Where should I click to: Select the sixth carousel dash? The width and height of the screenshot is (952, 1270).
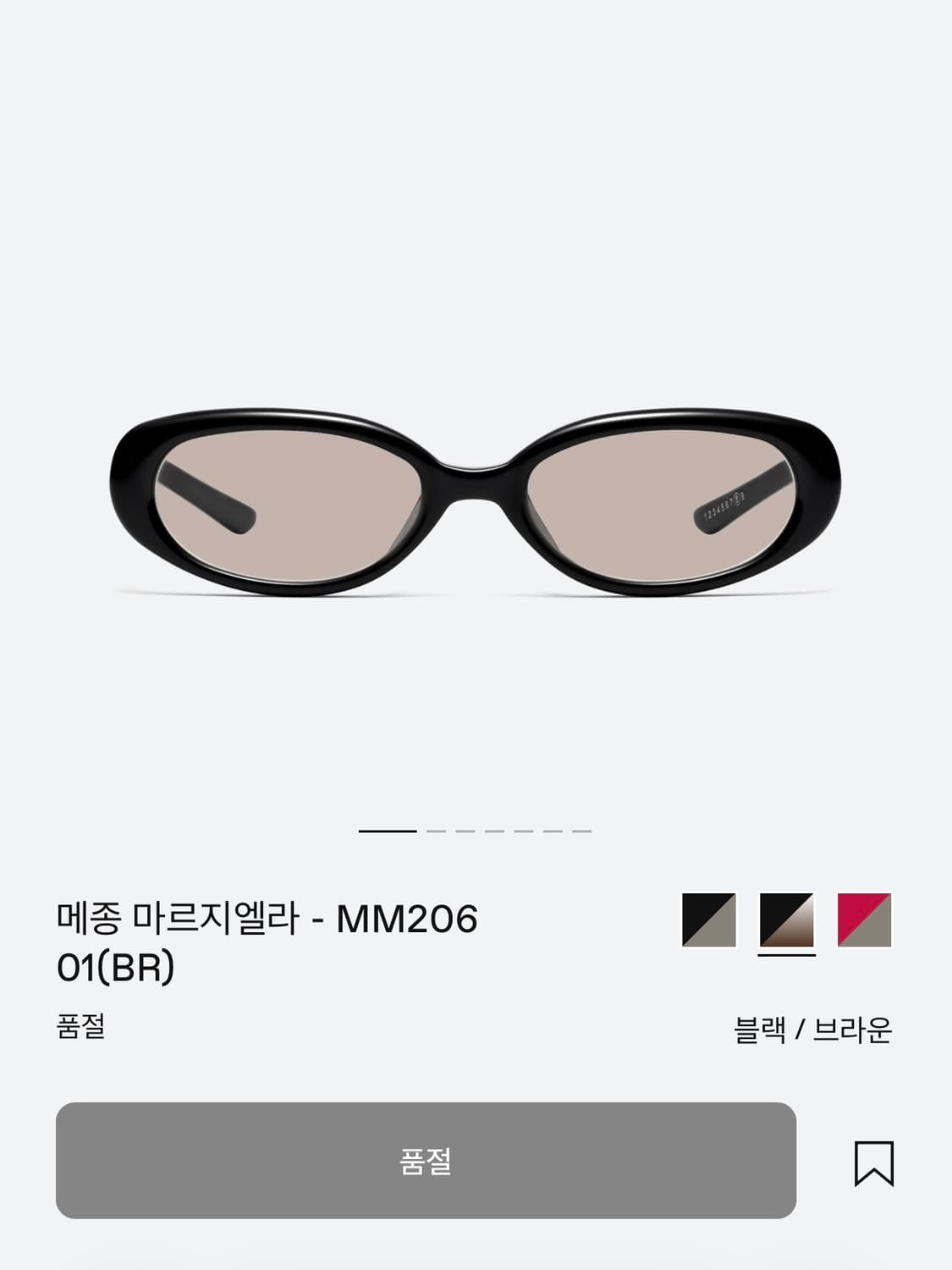[x=553, y=831]
